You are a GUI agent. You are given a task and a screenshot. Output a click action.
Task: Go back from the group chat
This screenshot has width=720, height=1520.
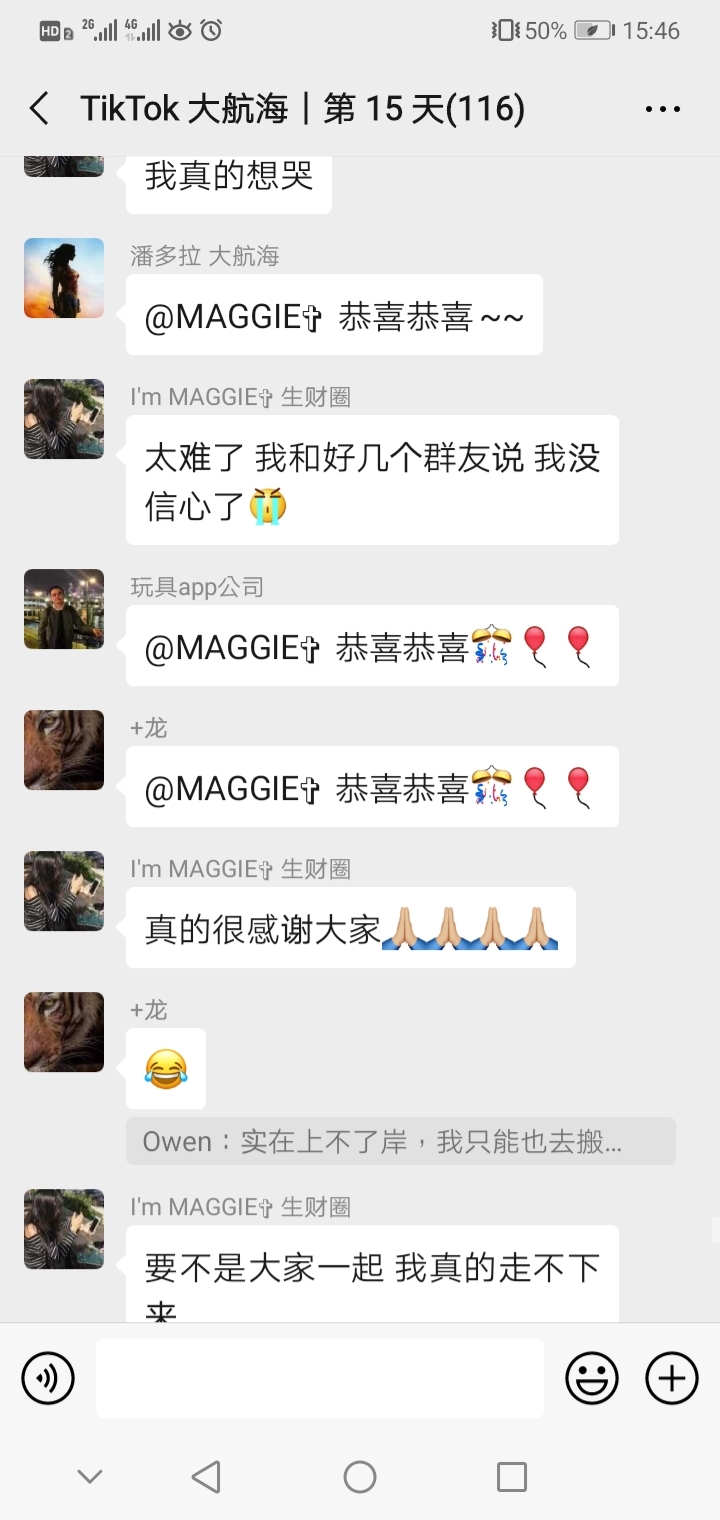point(40,108)
